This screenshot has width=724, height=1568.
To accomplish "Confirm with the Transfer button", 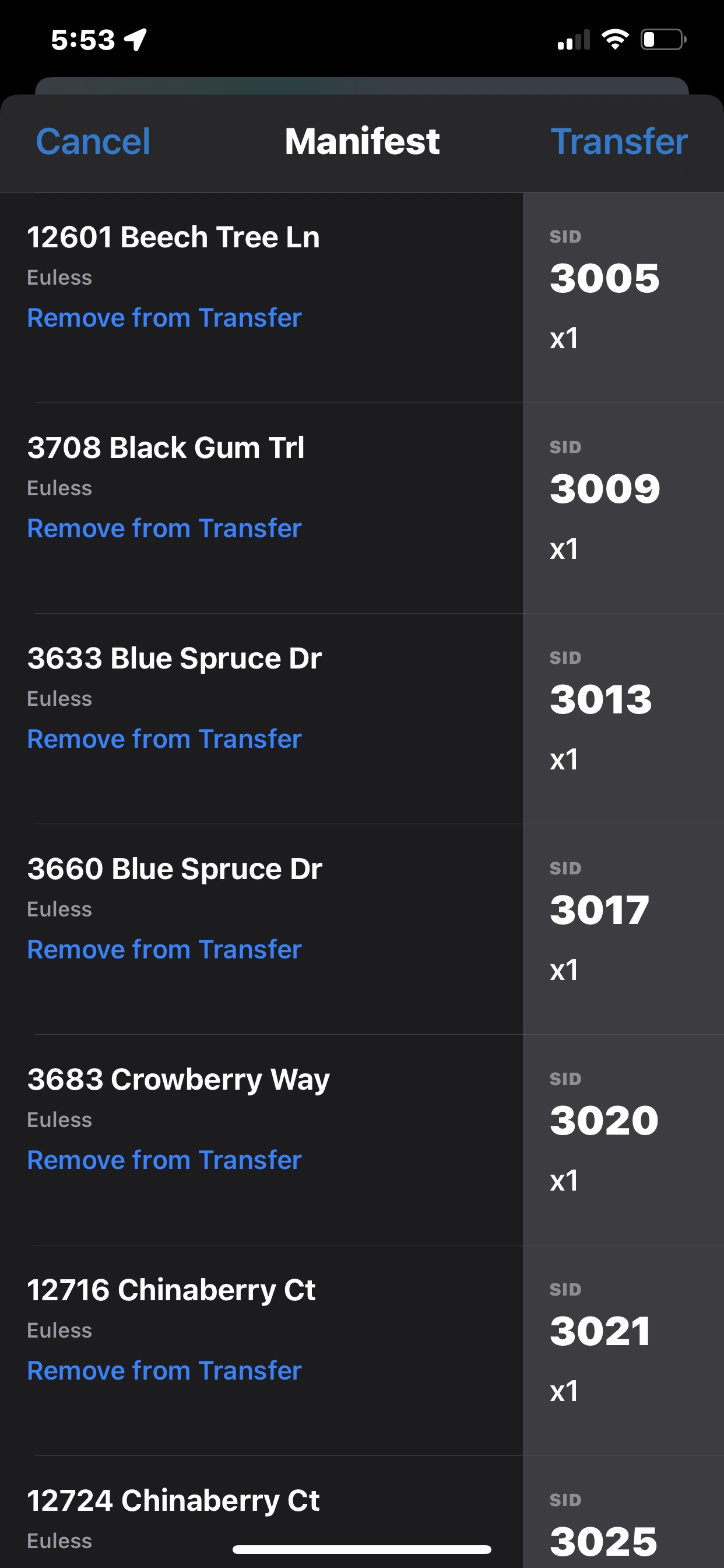I will tap(618, 142).
